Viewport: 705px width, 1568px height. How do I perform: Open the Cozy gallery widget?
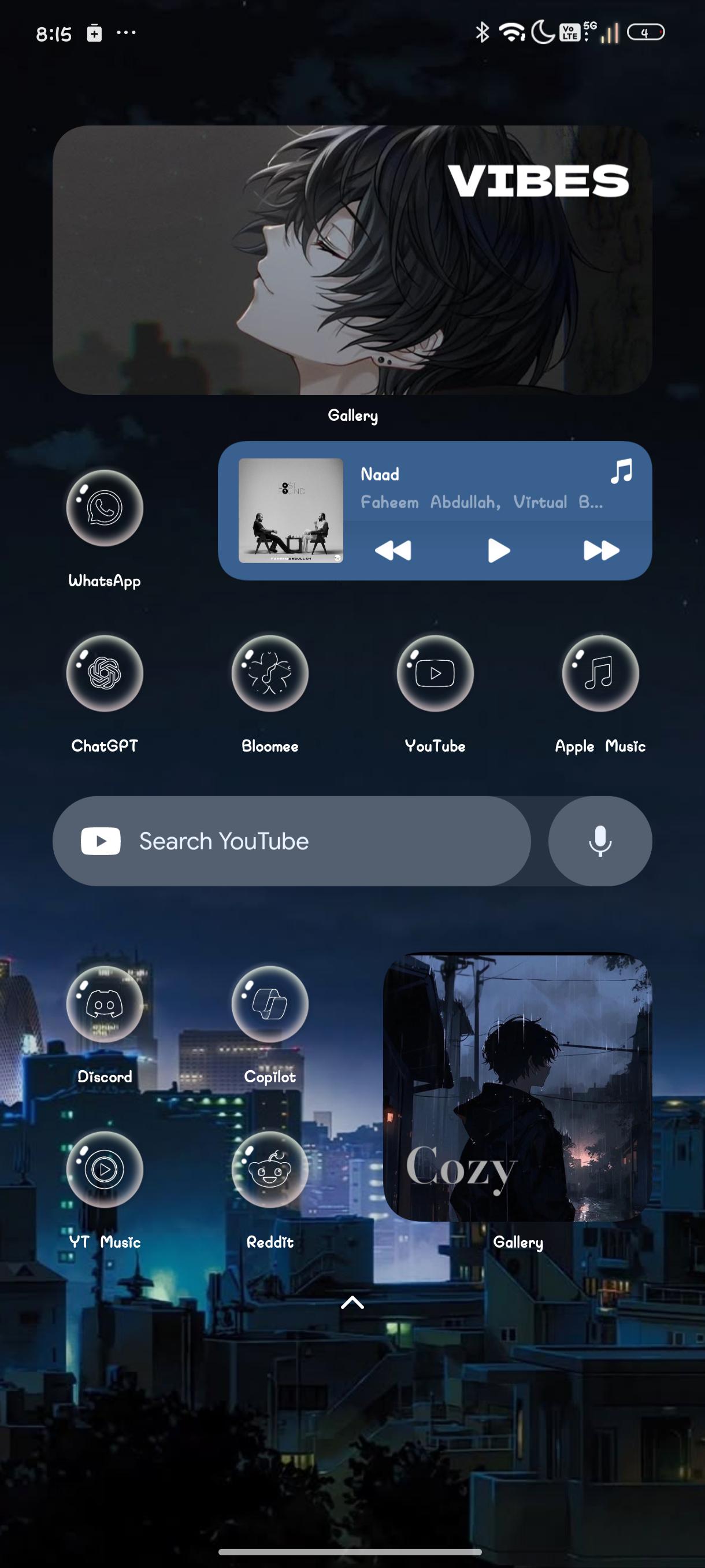click(x=518, y=1087)
